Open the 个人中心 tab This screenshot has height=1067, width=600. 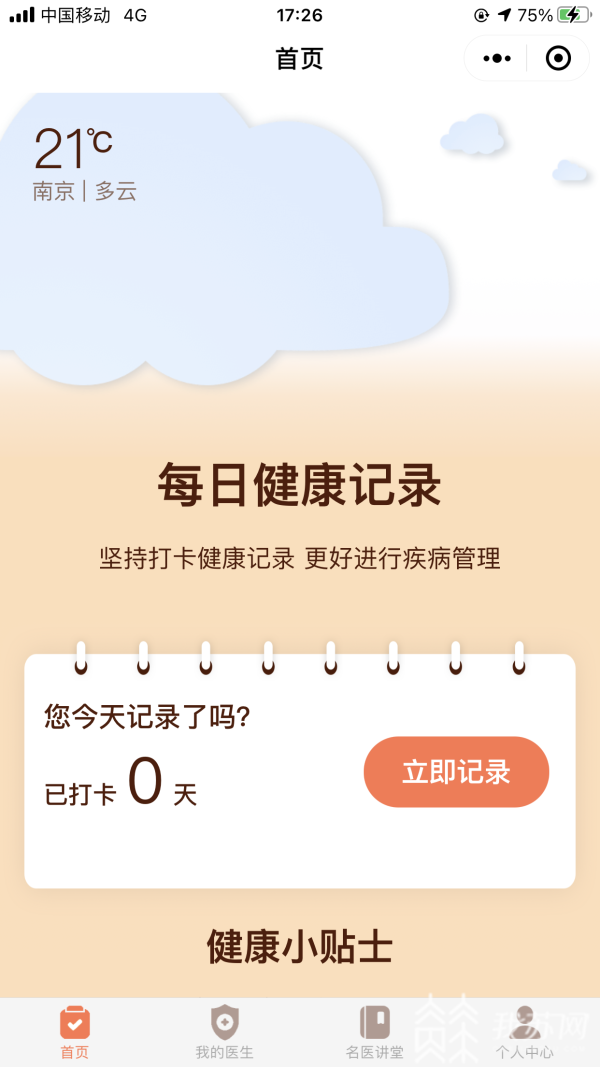coord(525,1032)
